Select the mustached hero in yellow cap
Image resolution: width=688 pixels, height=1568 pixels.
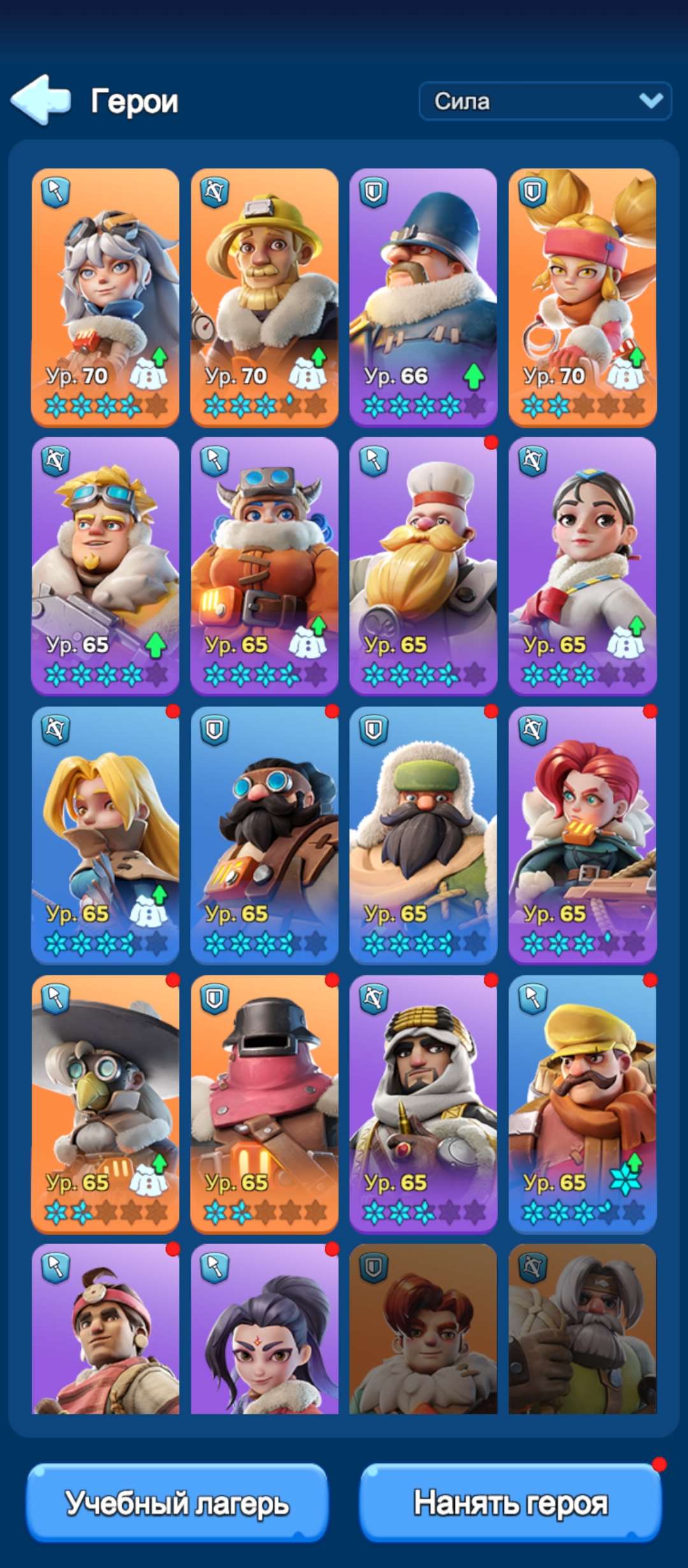[x=583, y=1104]
